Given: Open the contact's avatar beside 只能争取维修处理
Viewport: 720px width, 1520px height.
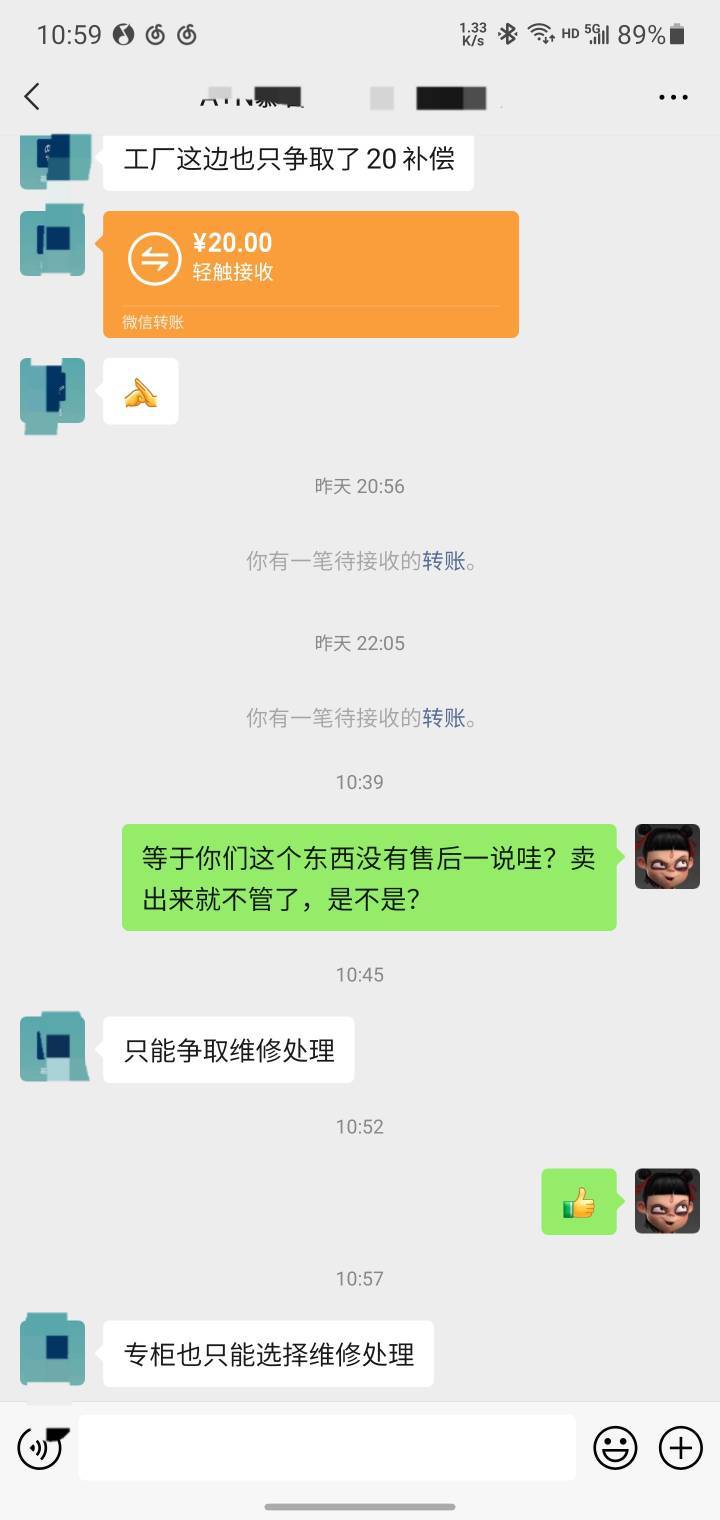Looking at the screenshot, I should 53,1047.
